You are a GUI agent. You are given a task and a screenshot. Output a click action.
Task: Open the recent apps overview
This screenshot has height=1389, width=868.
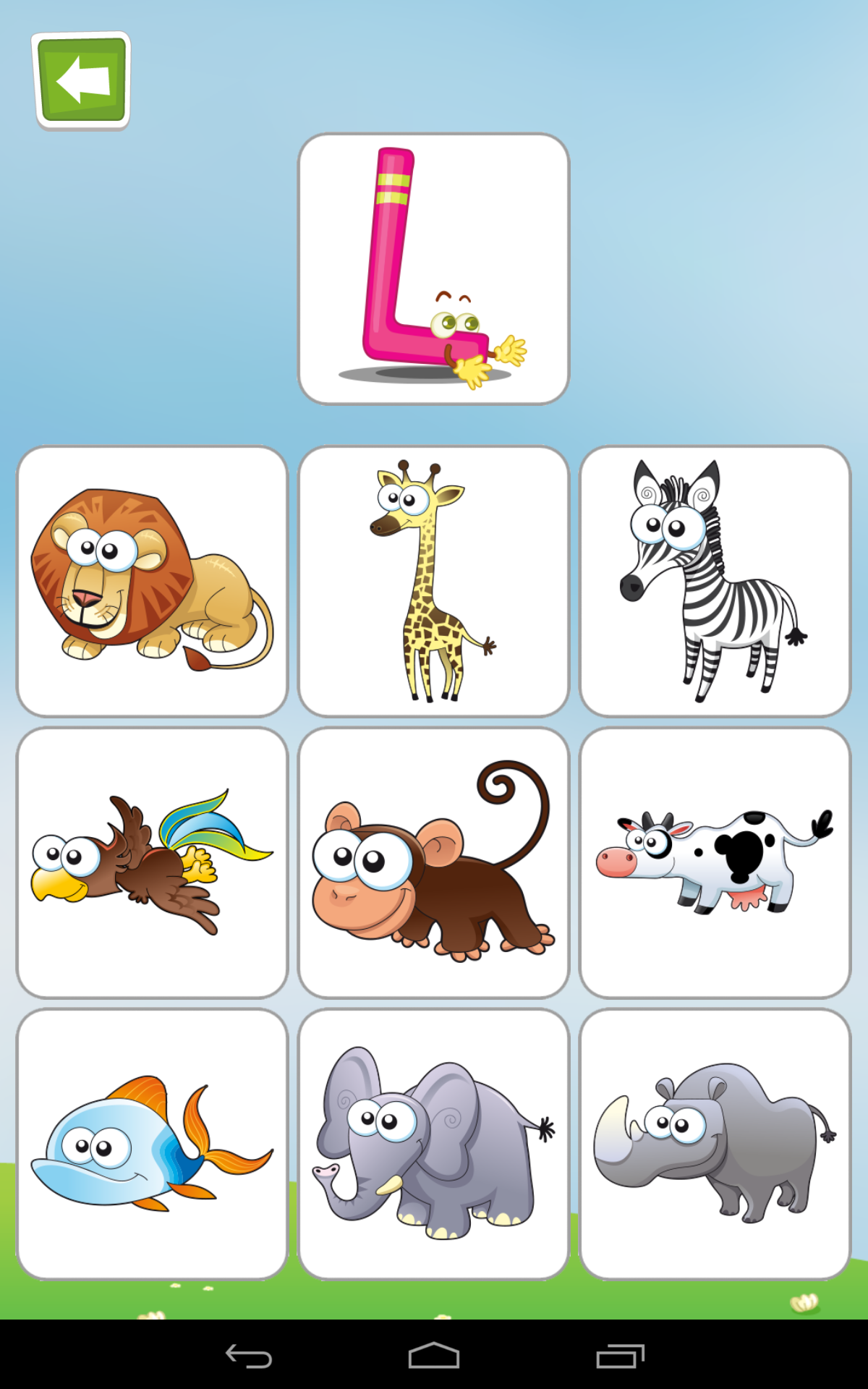coord(620,1356)
